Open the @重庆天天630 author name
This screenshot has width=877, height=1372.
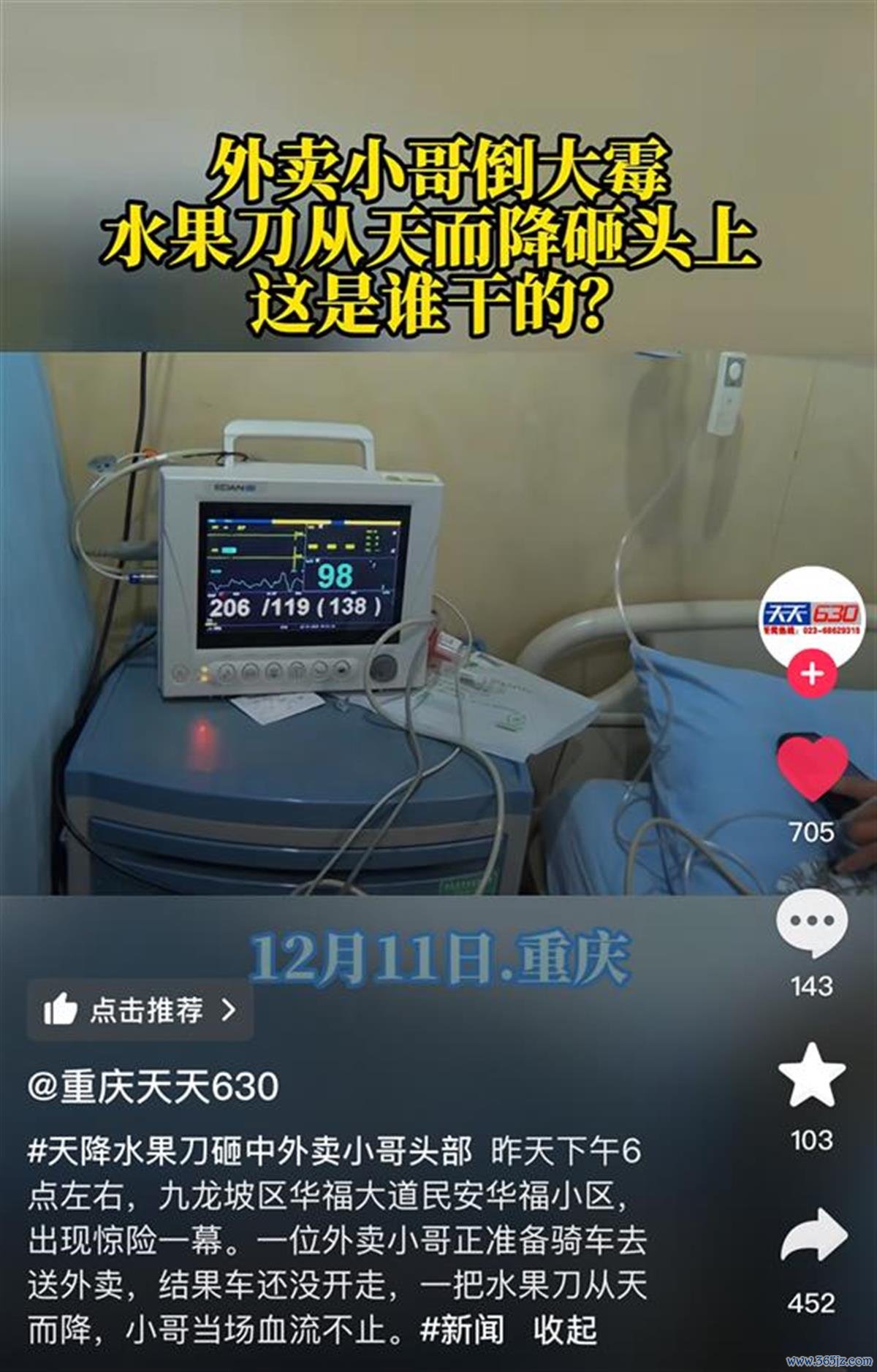pyautogui.click(x=153, y=1086)
